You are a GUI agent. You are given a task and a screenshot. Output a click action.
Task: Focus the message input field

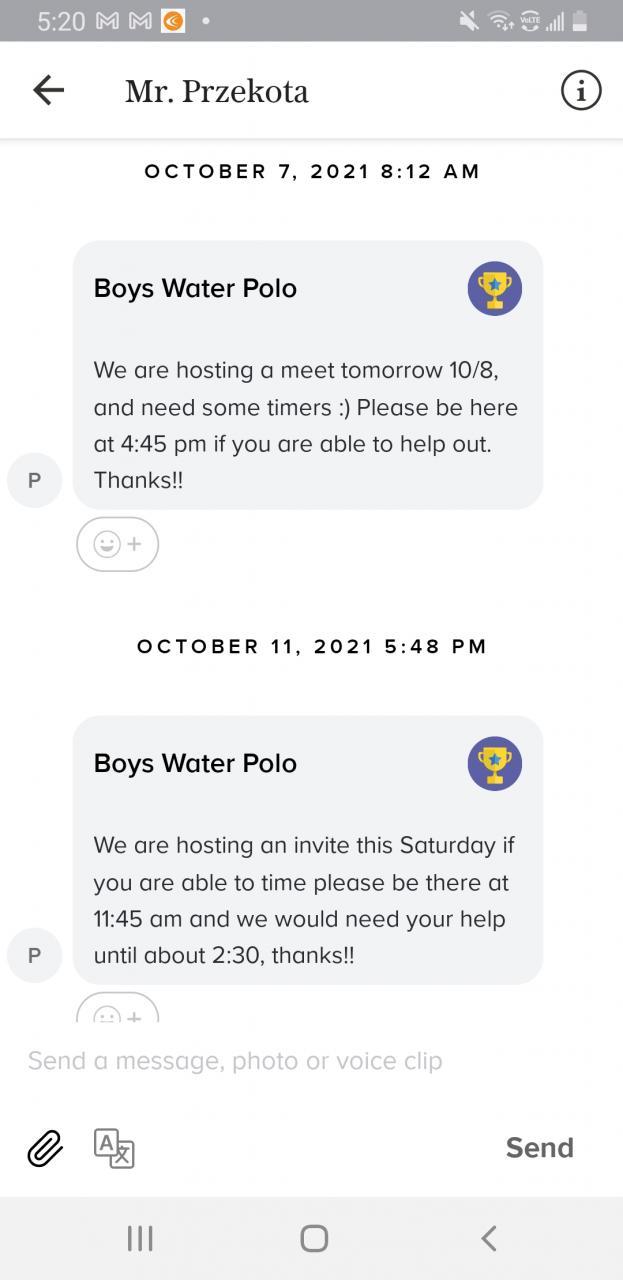coord(300,1061)
